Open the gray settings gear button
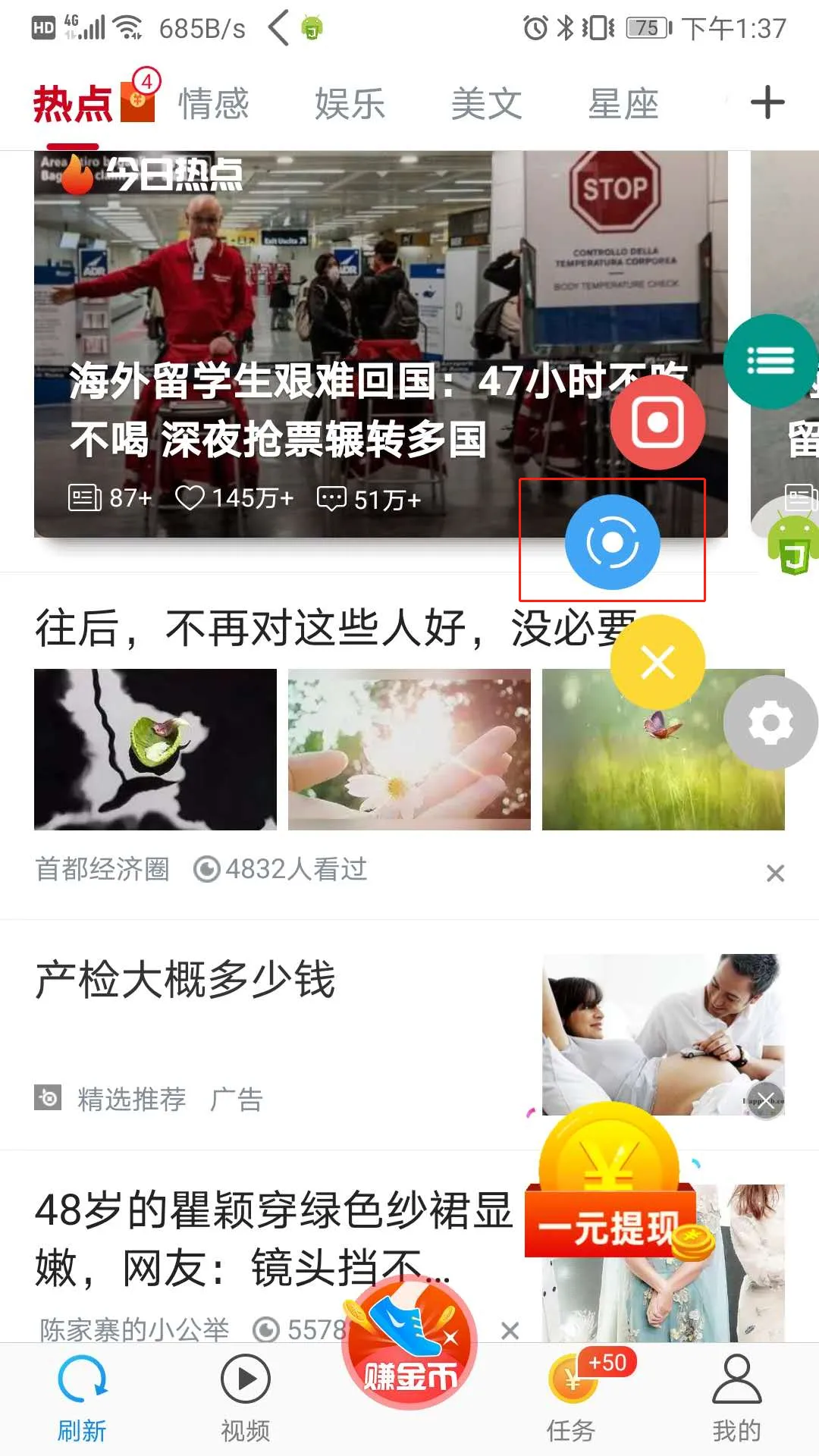The image size is (819, 1456). pos(770,723)
